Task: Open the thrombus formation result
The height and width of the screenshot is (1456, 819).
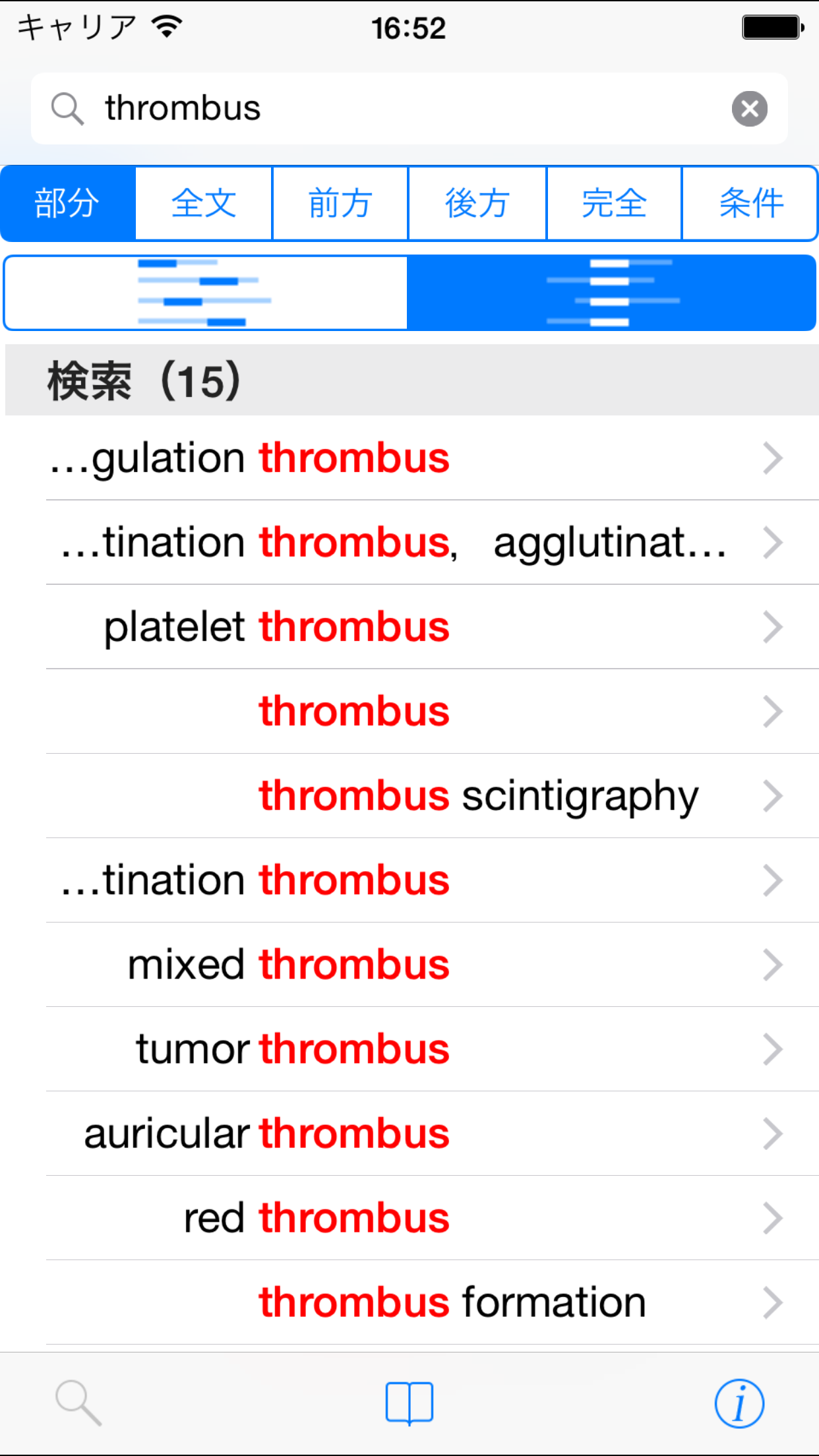Action: pos(409,1302)
